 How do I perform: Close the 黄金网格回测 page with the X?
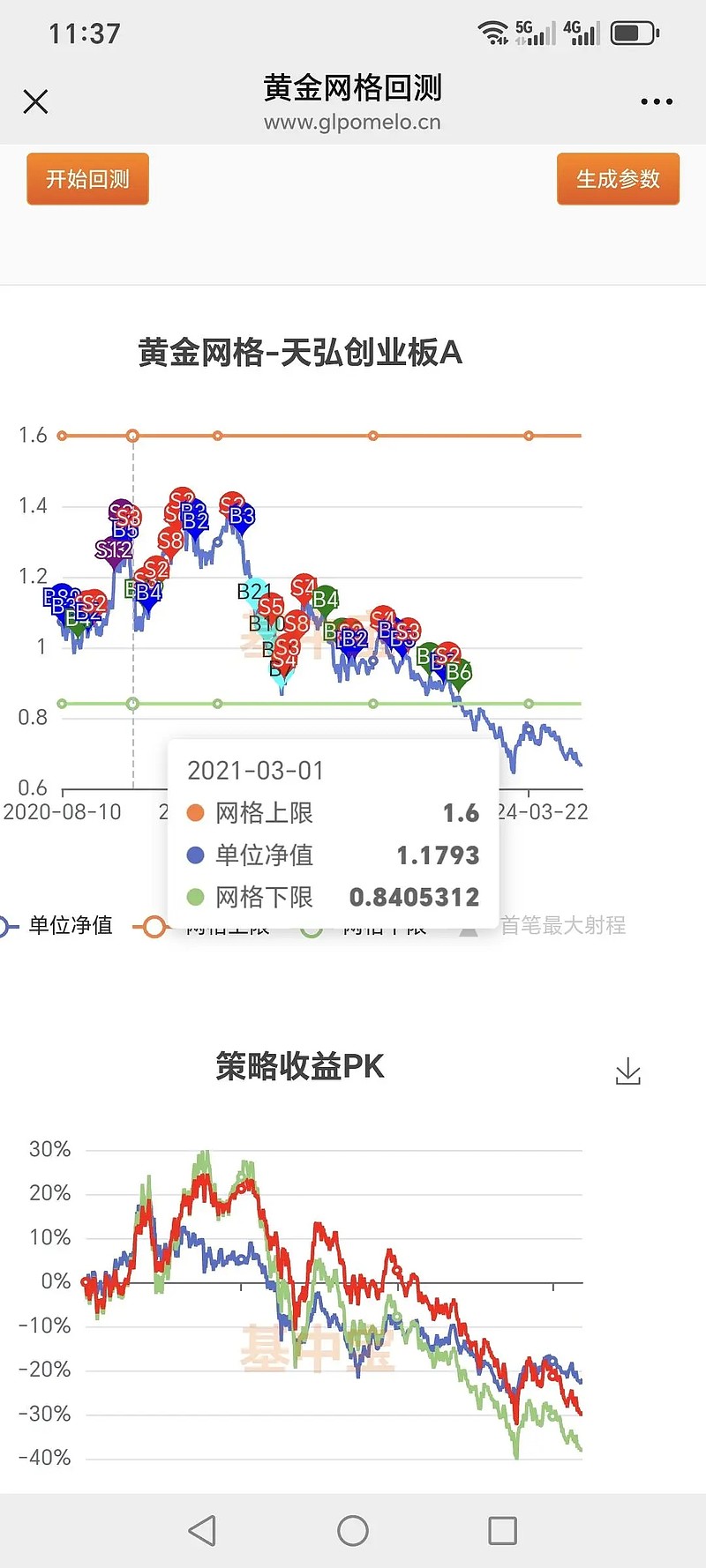point(35,101)
